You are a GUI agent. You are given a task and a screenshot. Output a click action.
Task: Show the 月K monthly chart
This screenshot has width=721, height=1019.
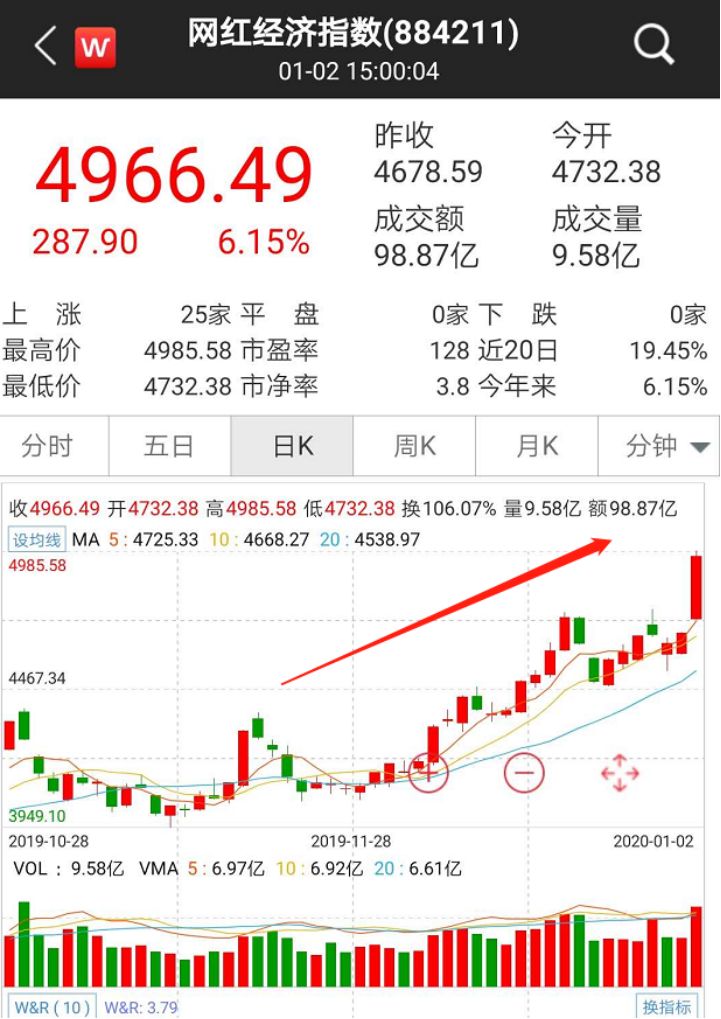click(536, 446)
